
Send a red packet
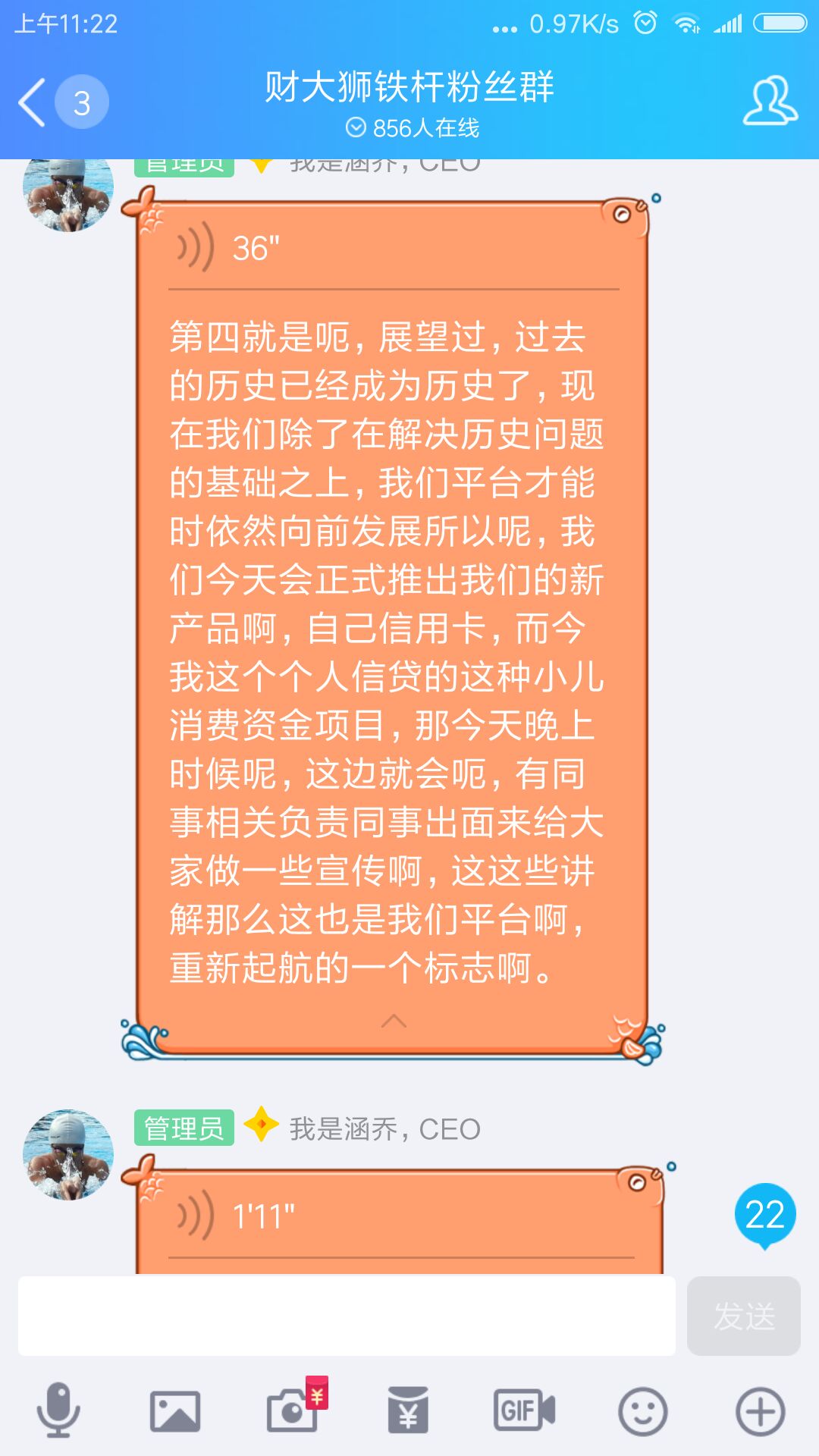pos(408,1411)
